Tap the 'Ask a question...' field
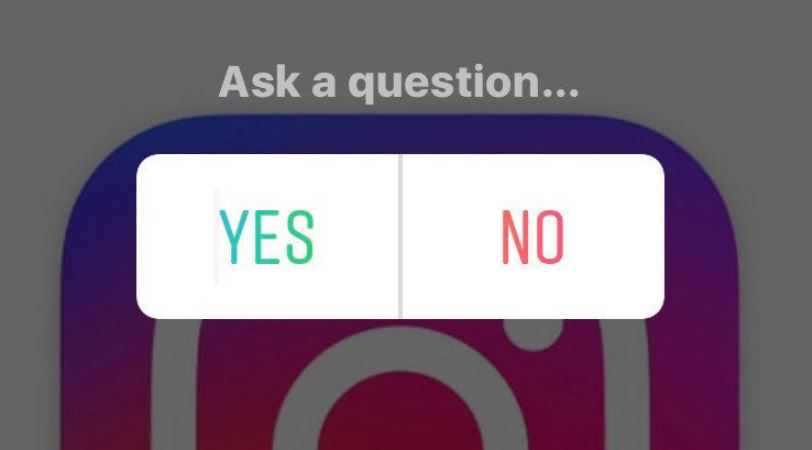 pos(399,82)
